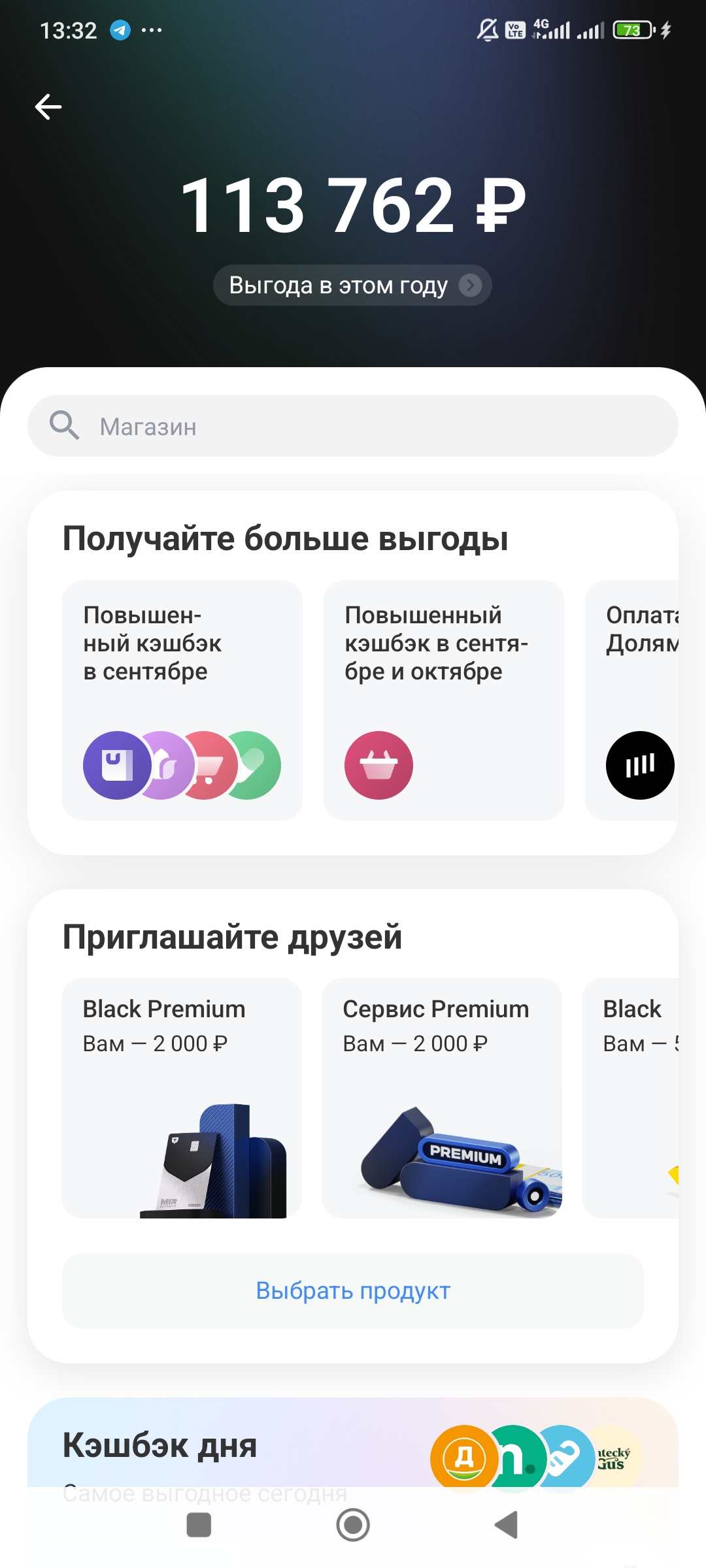Go to the system home screen
The width and height of the screenshot is (706, 1568).
(x=353, y=1526)
